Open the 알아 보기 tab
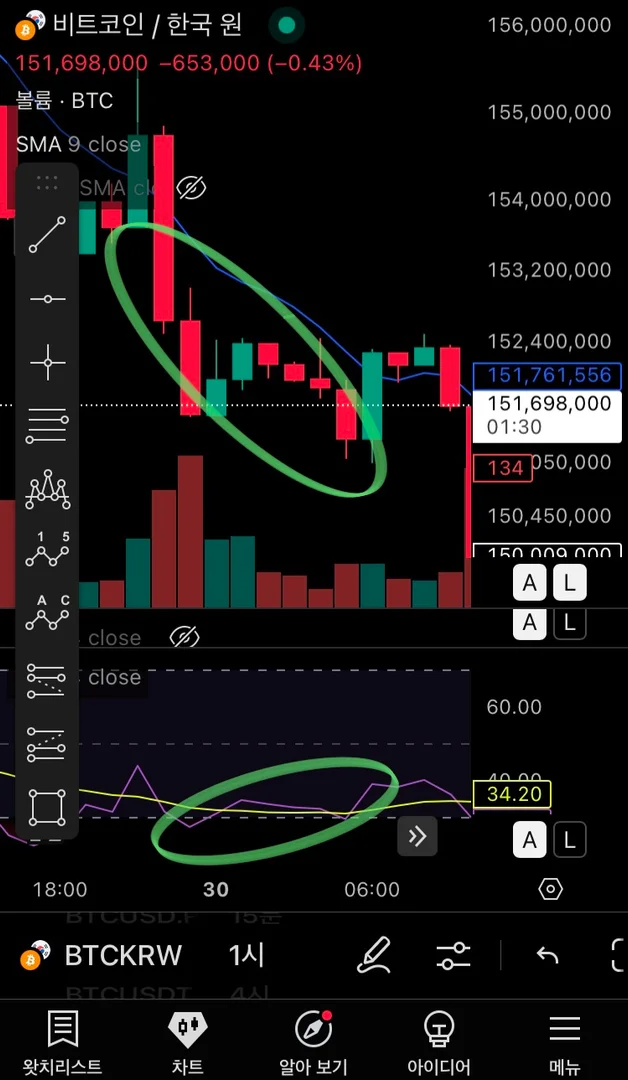Image resolution: width=628 pixels, height=1080 pixels. (313, 1040)
